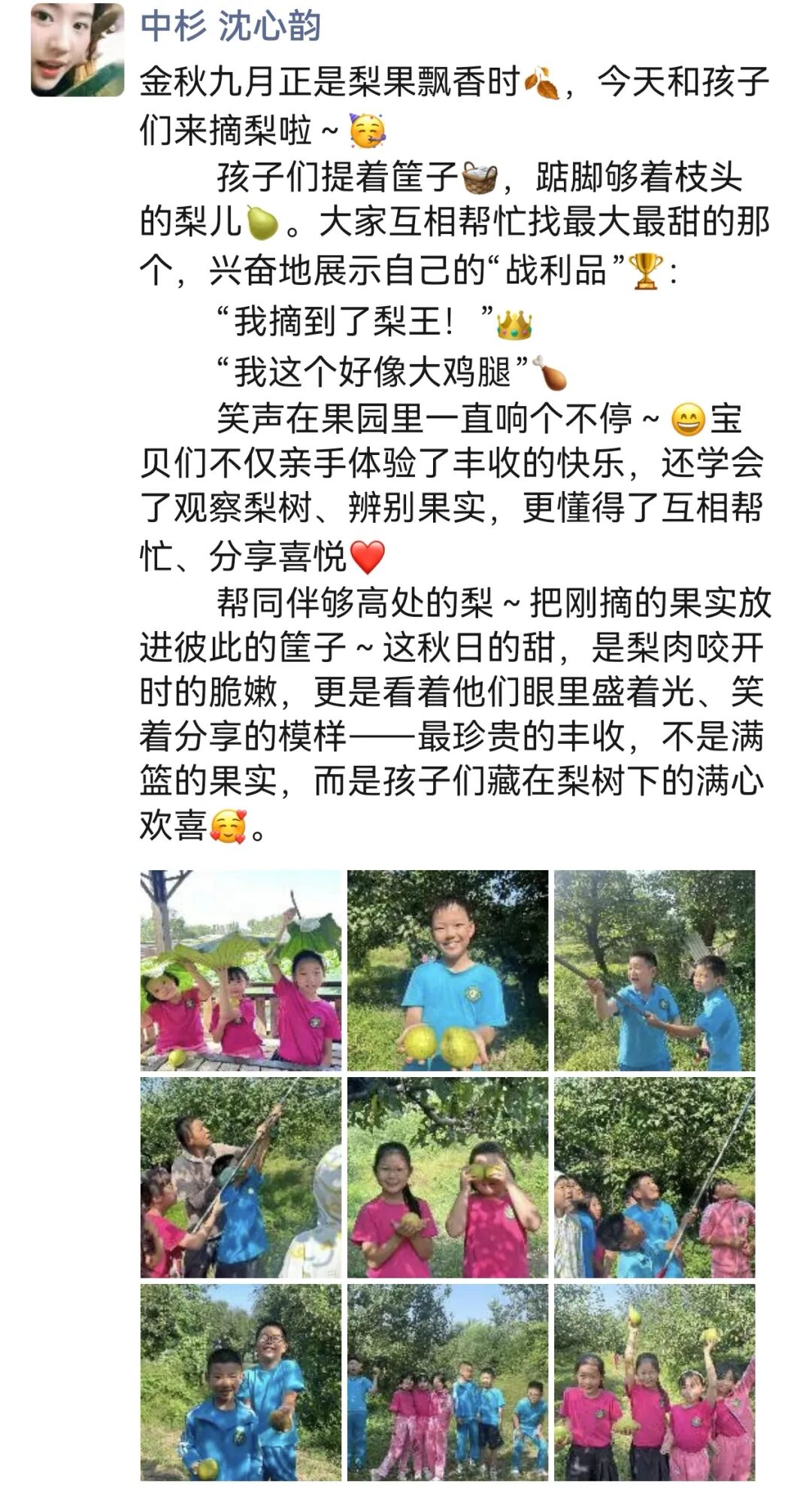Open photo of girls raising pears overhead

click(x=654, y=1382)
